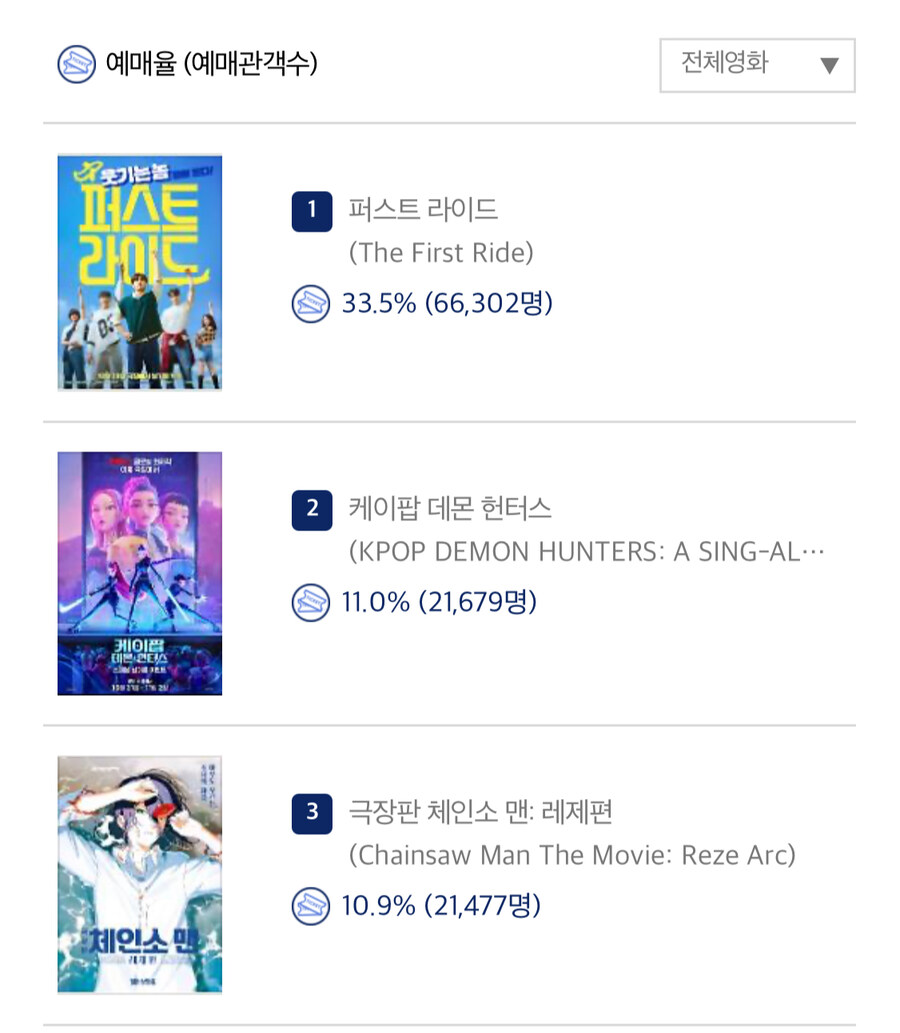Click the downward triangle on the filter selector
The image size is (900, 1033).
tap(829, 65)
